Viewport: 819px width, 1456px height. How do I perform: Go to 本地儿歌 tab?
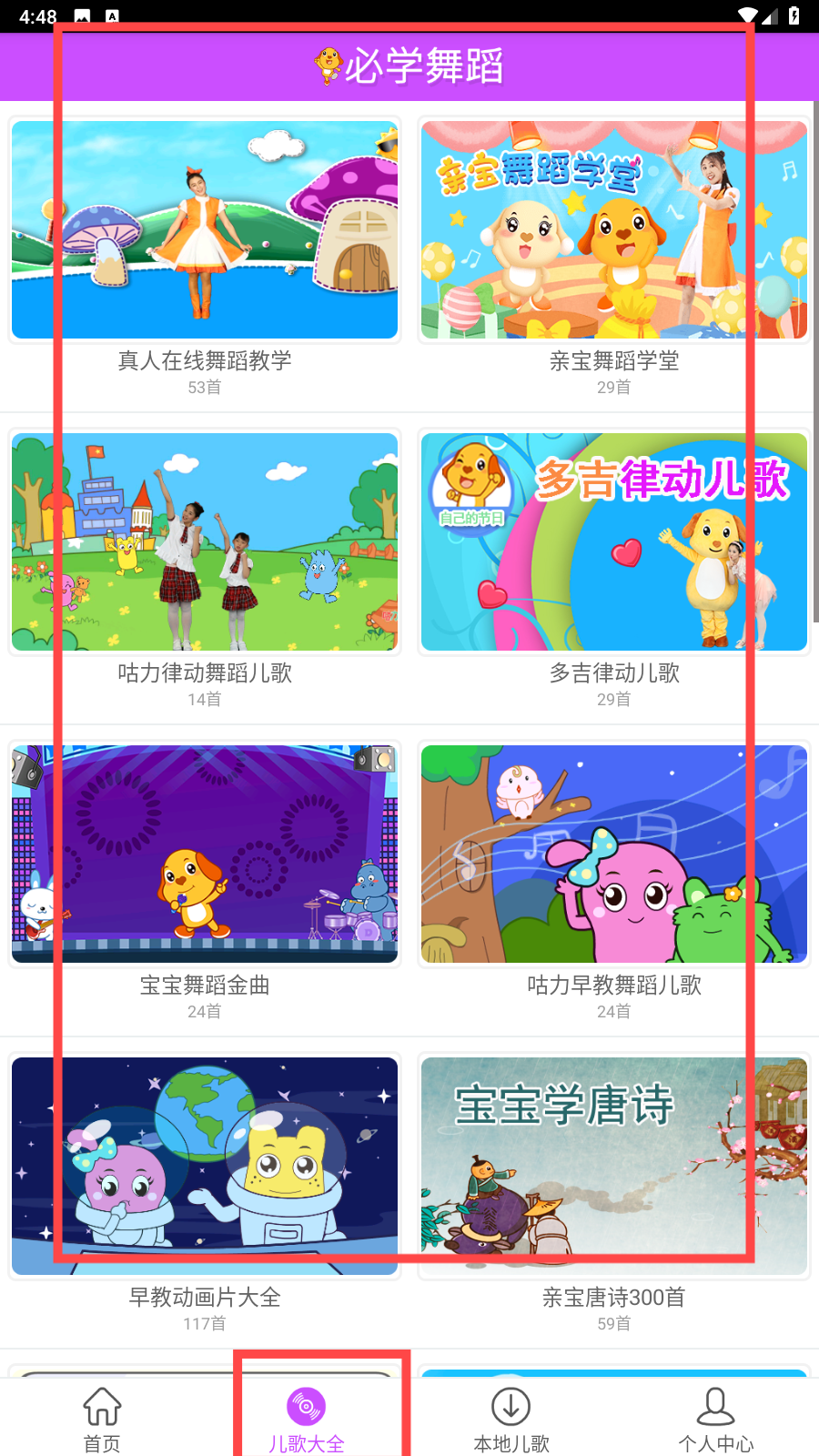511,1419
